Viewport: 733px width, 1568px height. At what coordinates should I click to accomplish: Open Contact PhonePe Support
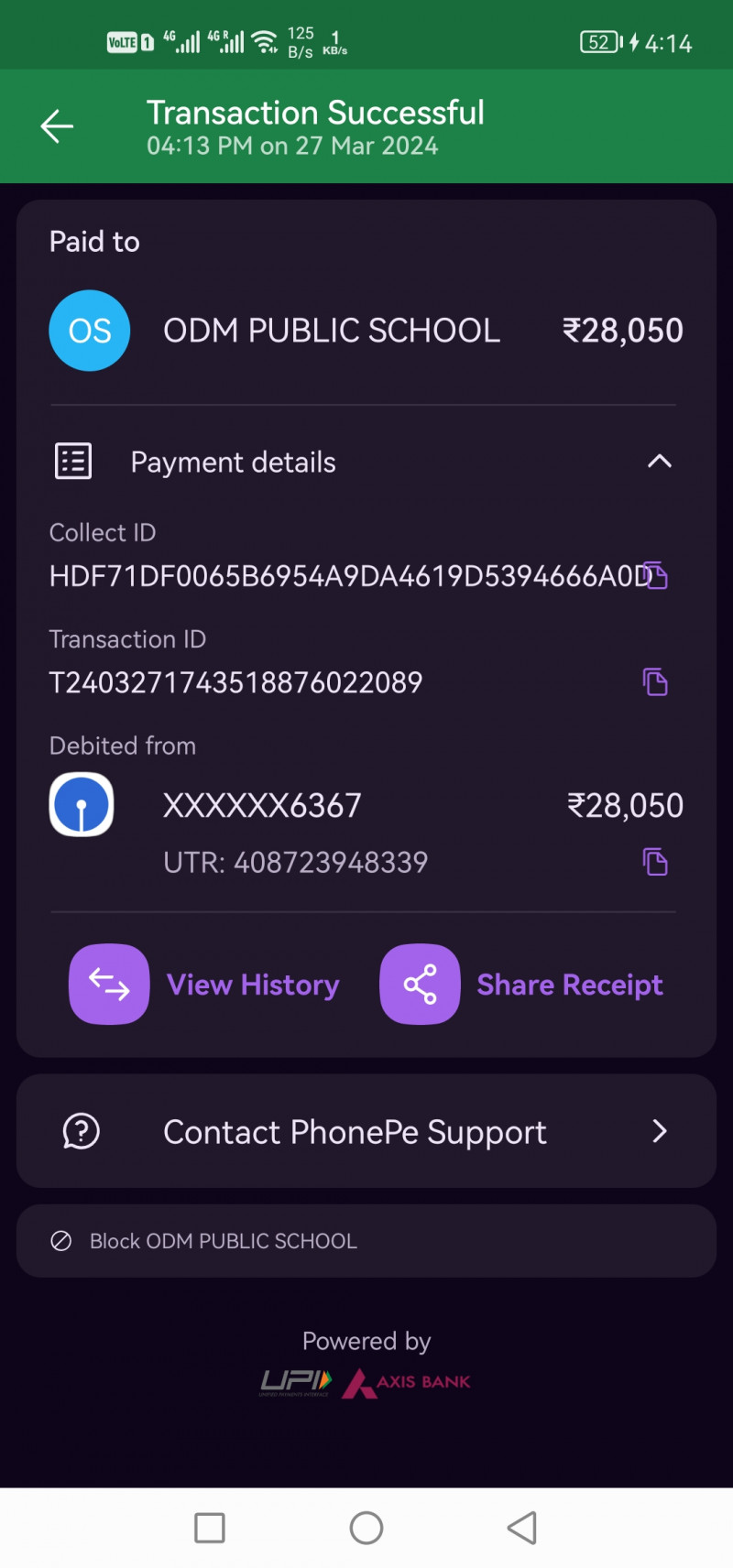(366, 1132)
